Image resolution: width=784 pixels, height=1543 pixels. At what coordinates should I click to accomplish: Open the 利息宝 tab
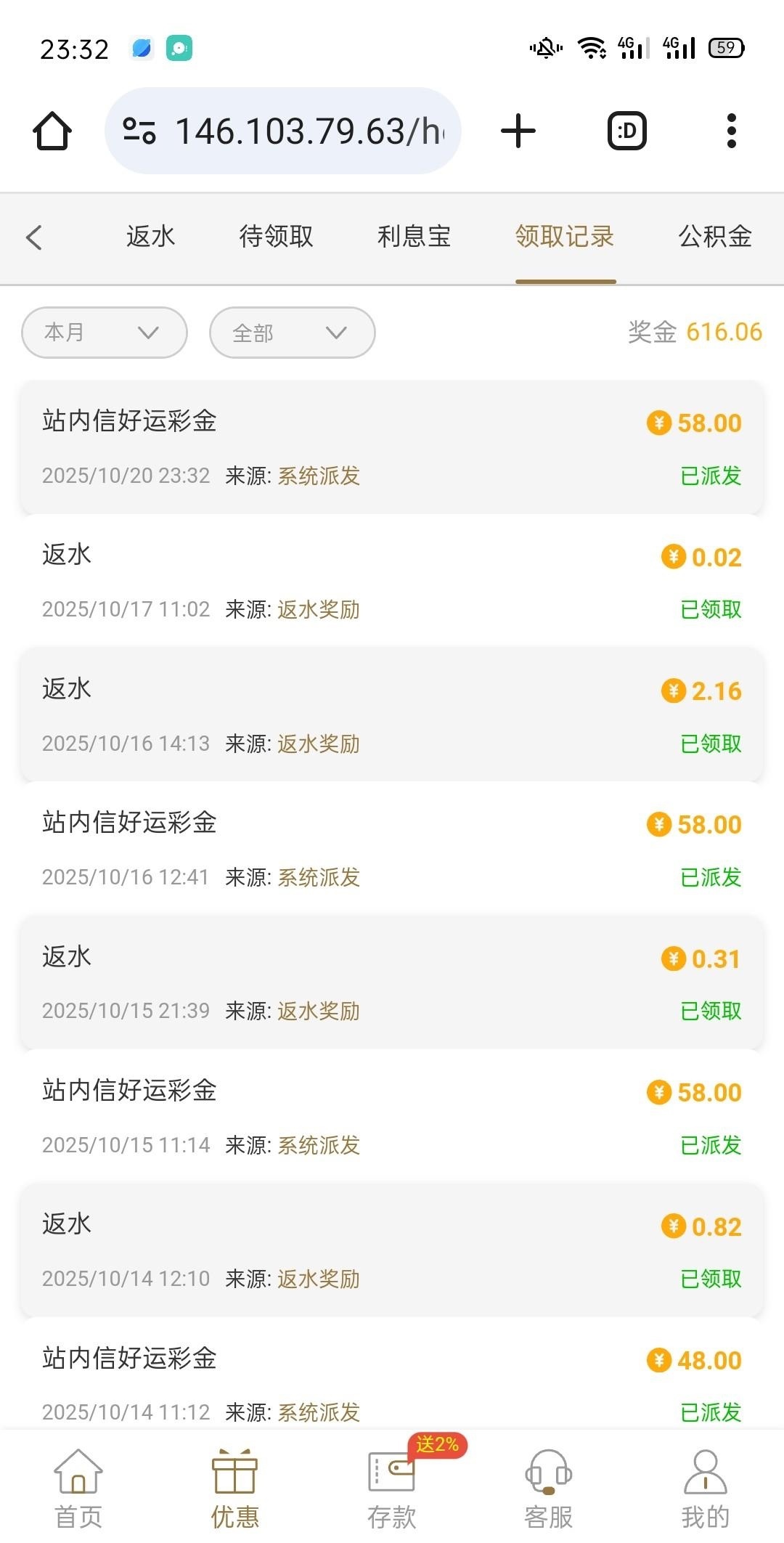pyautogui.click(x=414, y=237)
